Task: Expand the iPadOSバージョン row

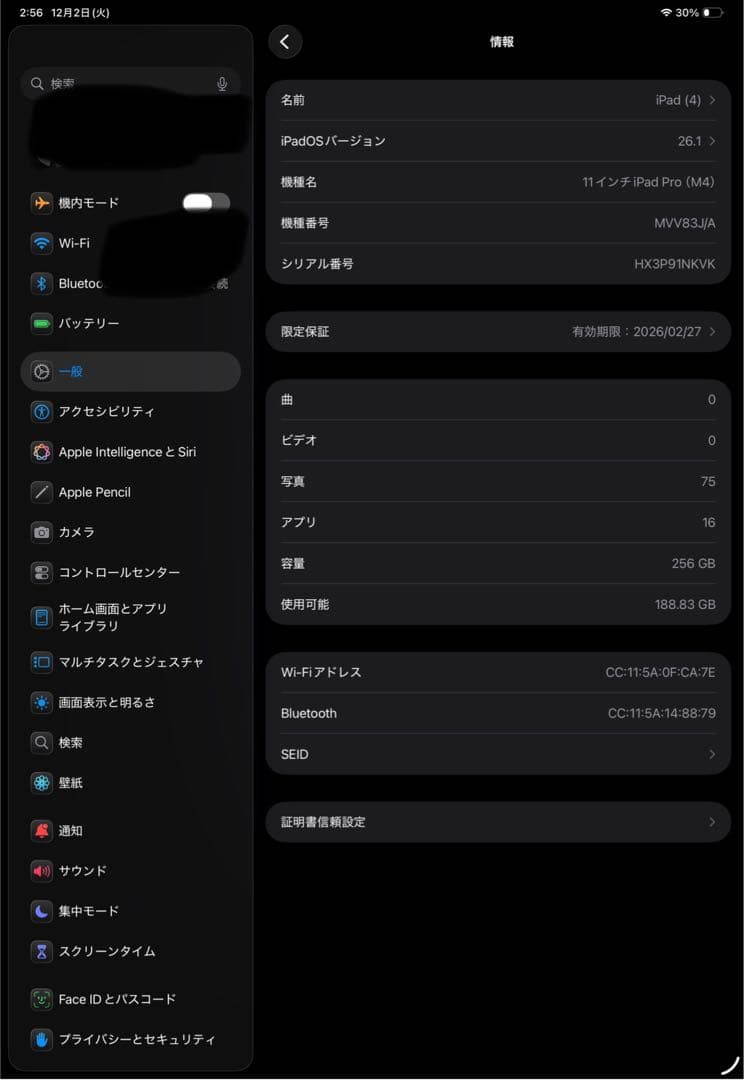Action: (x=497, y=141)
